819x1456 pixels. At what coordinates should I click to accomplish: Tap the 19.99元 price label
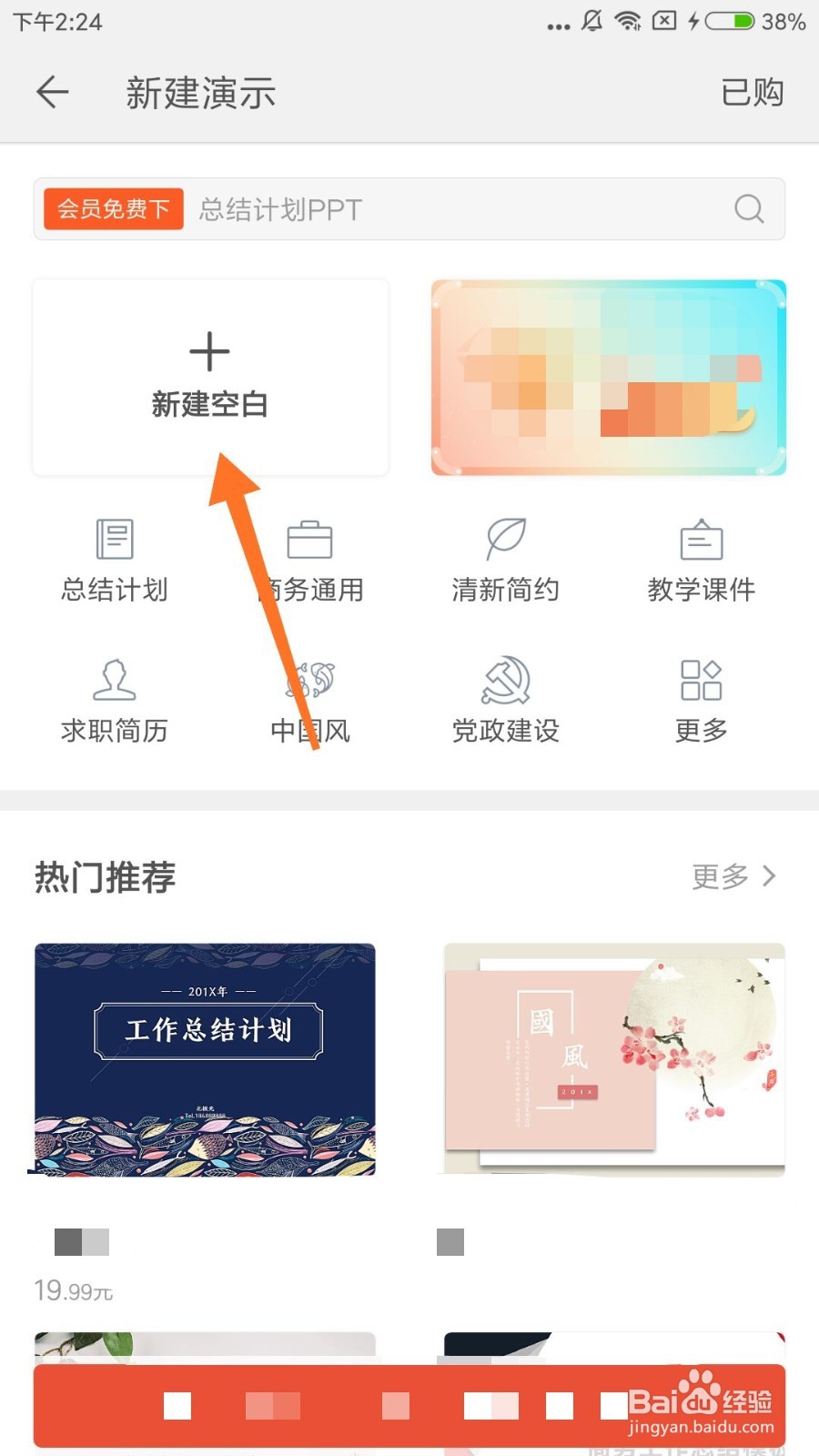coord(73,1290)
